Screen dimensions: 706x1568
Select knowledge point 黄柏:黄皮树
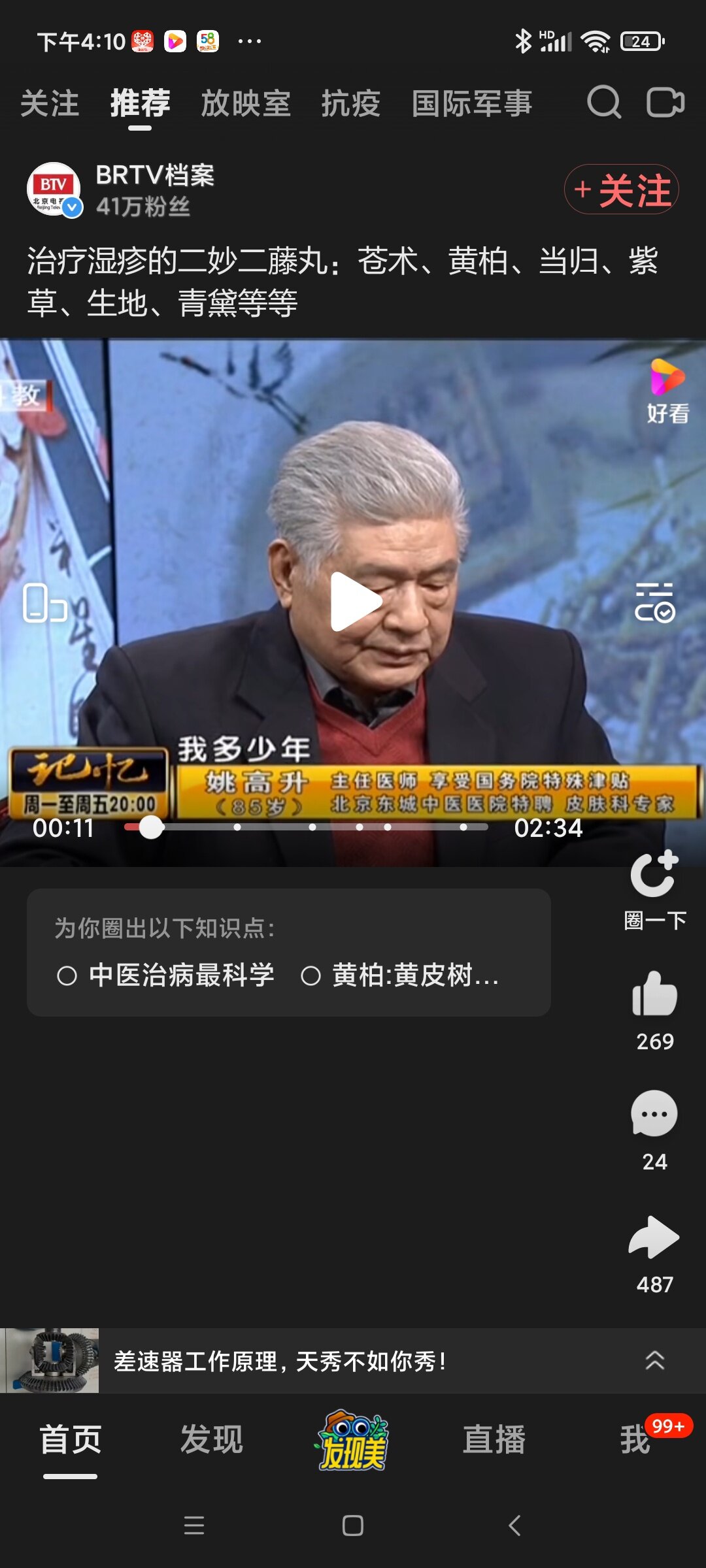400,975
